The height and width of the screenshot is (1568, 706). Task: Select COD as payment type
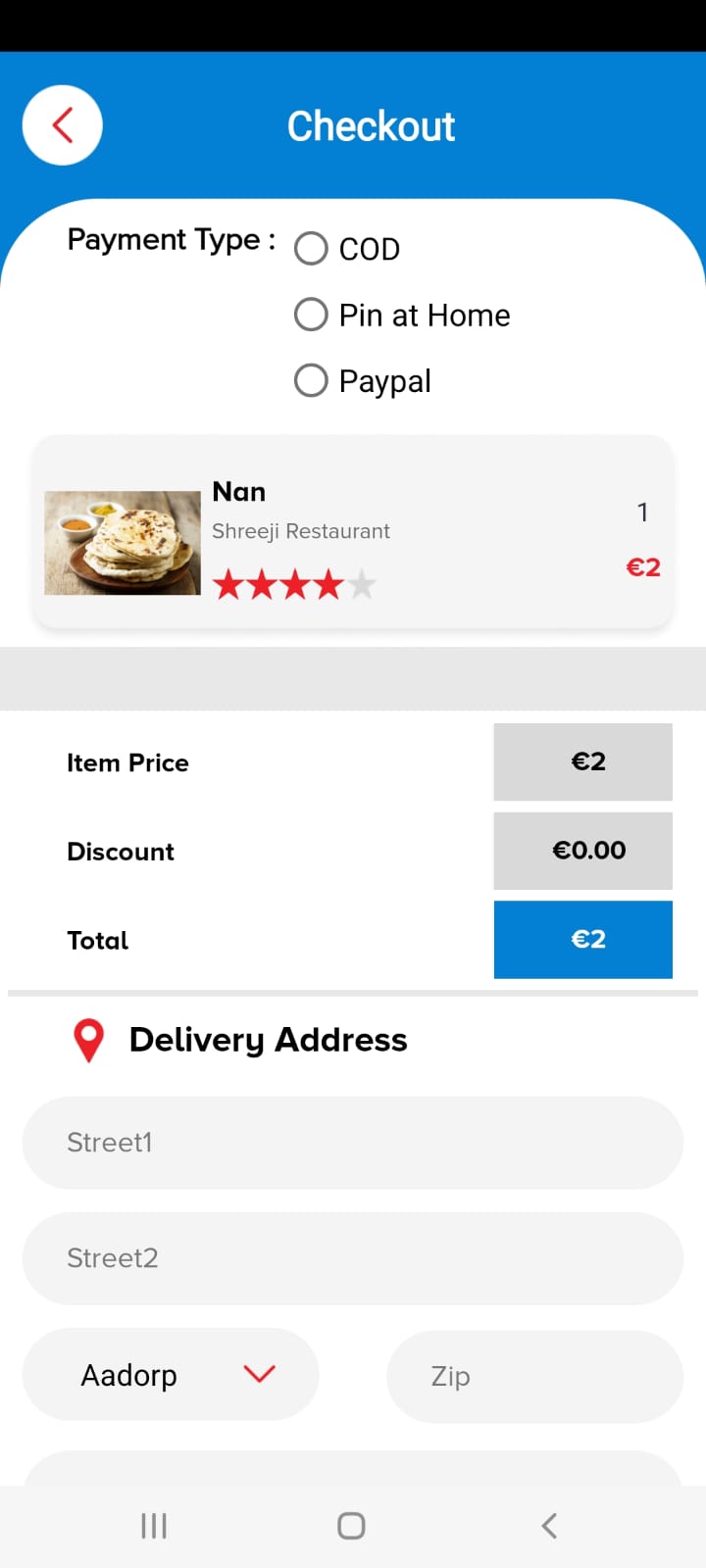point(312,249)
